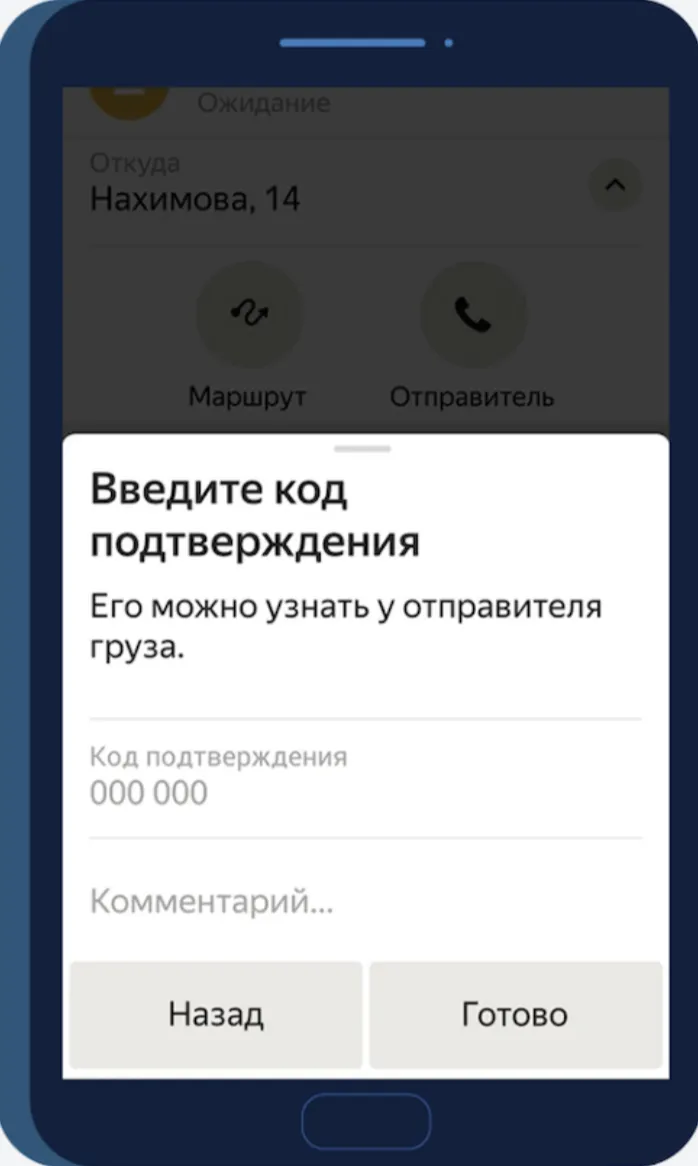Tap the Назад button
Image resolution: width=698 pixels, height=1166 pixels.
point(216,1014)
